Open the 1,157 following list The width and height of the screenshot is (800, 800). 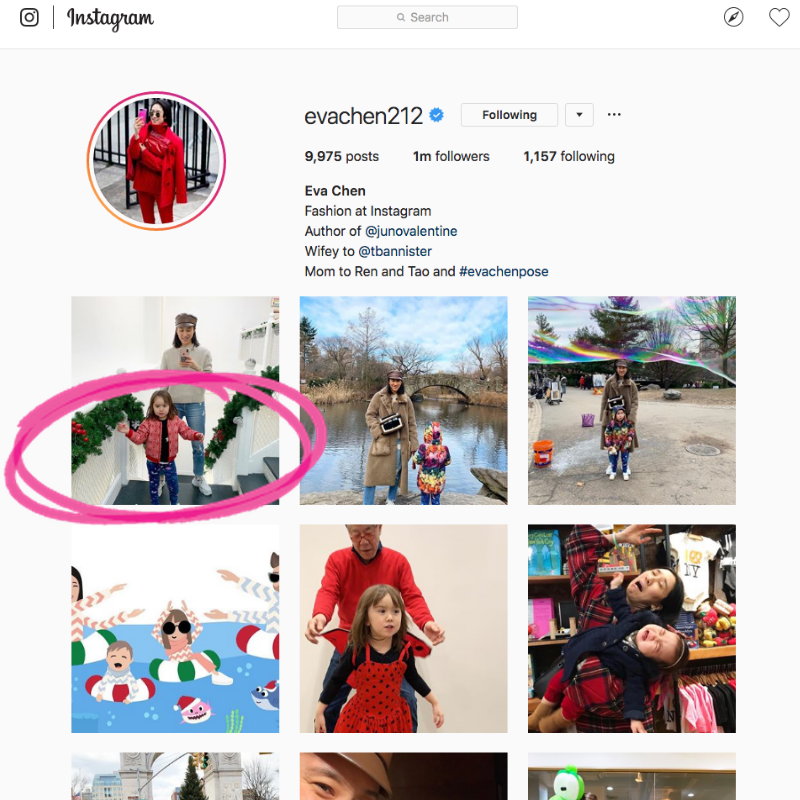point(569,156)
